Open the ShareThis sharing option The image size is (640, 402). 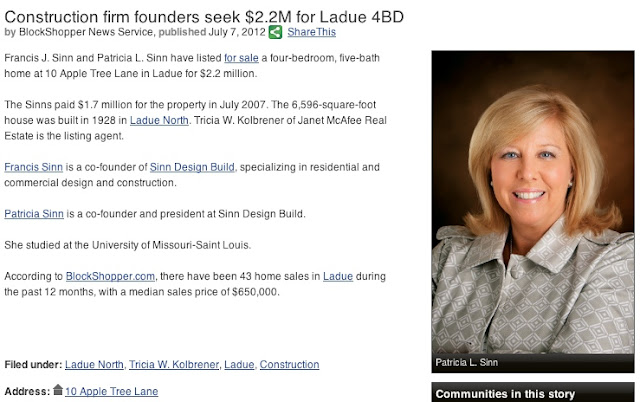point(313,32)
